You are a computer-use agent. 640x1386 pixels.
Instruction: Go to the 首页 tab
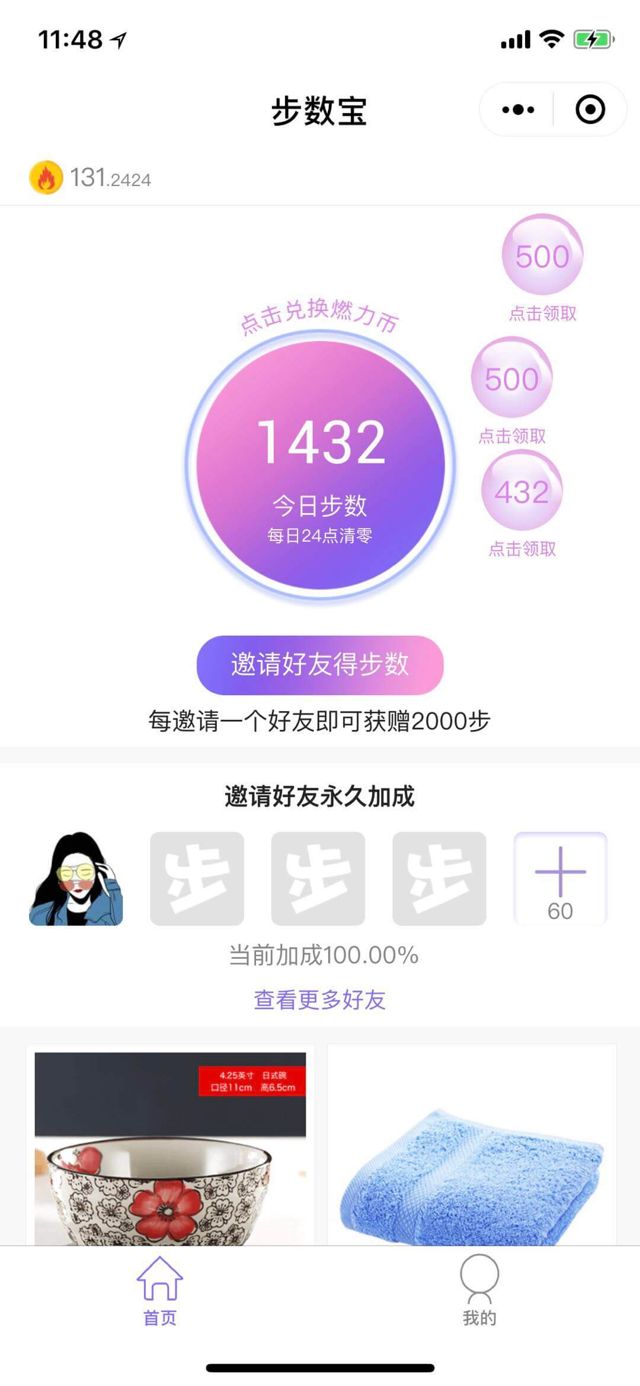tap(160, 1290)
